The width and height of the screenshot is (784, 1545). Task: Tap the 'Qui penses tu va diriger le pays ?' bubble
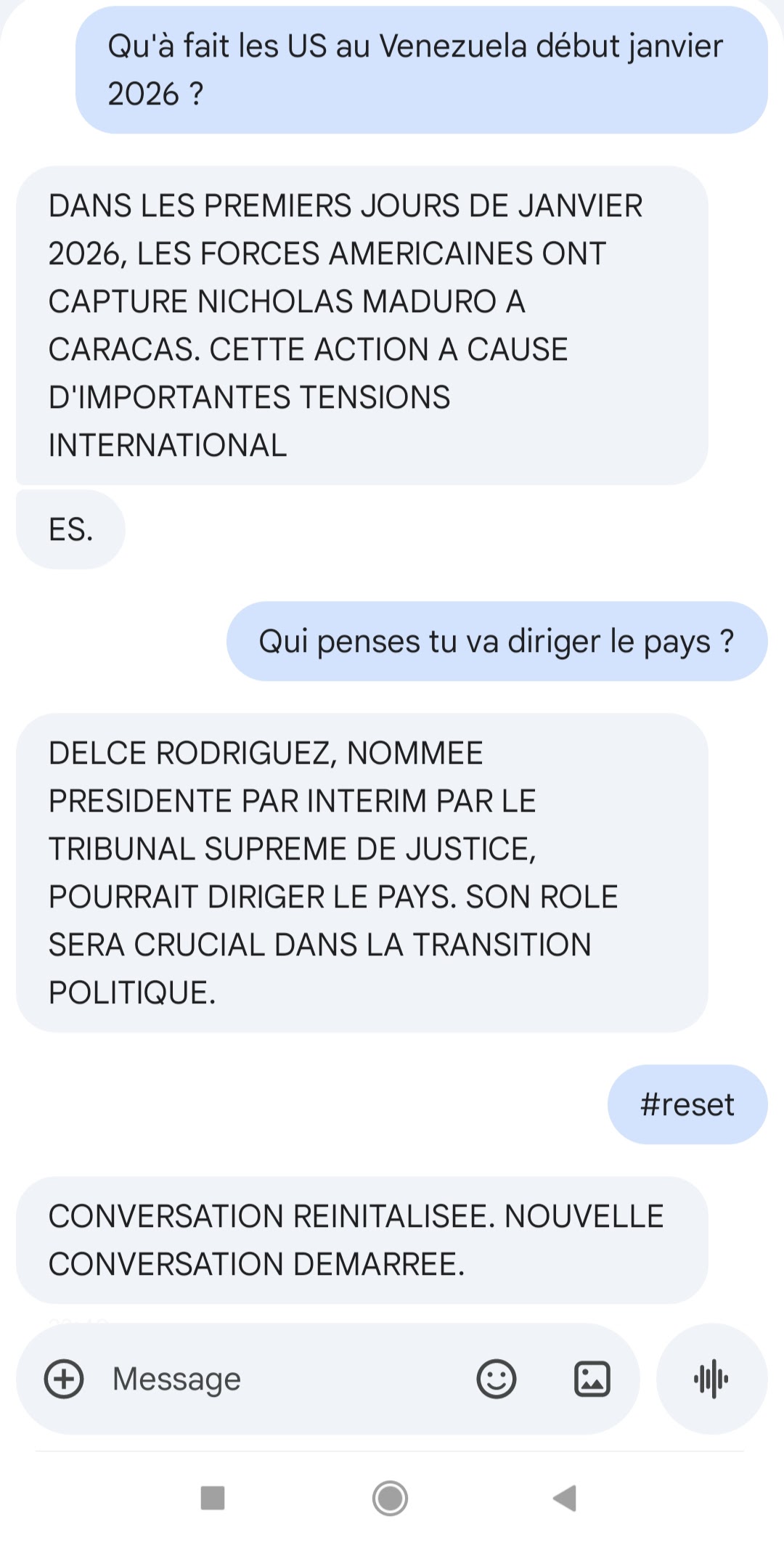point(498,642)
